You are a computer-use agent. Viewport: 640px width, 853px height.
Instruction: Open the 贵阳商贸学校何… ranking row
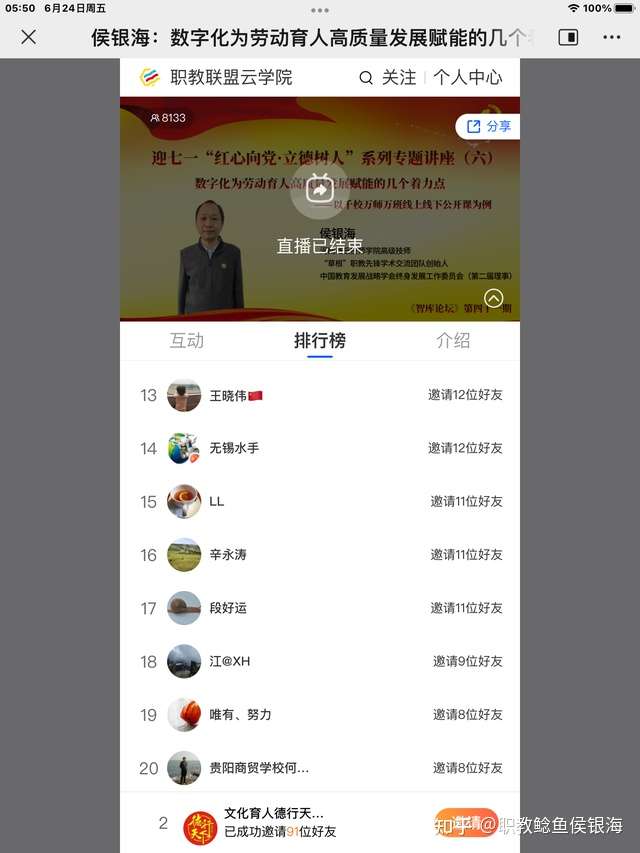coord(320,768)
